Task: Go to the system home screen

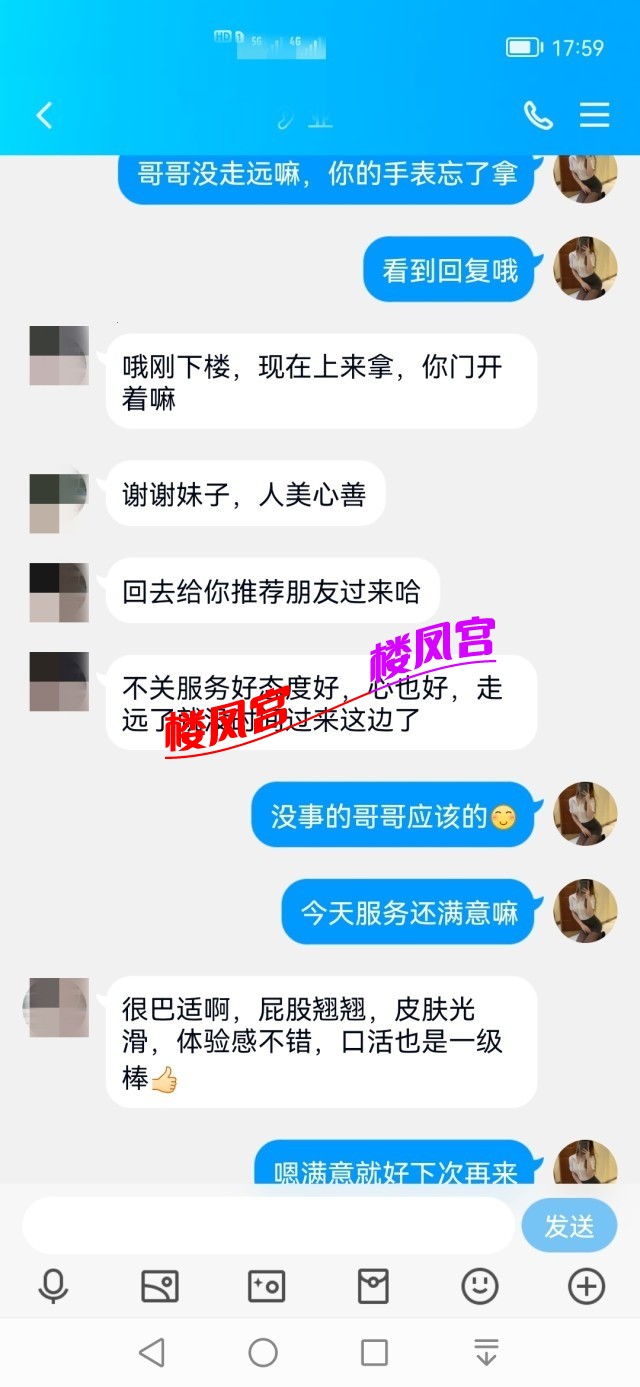Action: [x=263, y=1353]
